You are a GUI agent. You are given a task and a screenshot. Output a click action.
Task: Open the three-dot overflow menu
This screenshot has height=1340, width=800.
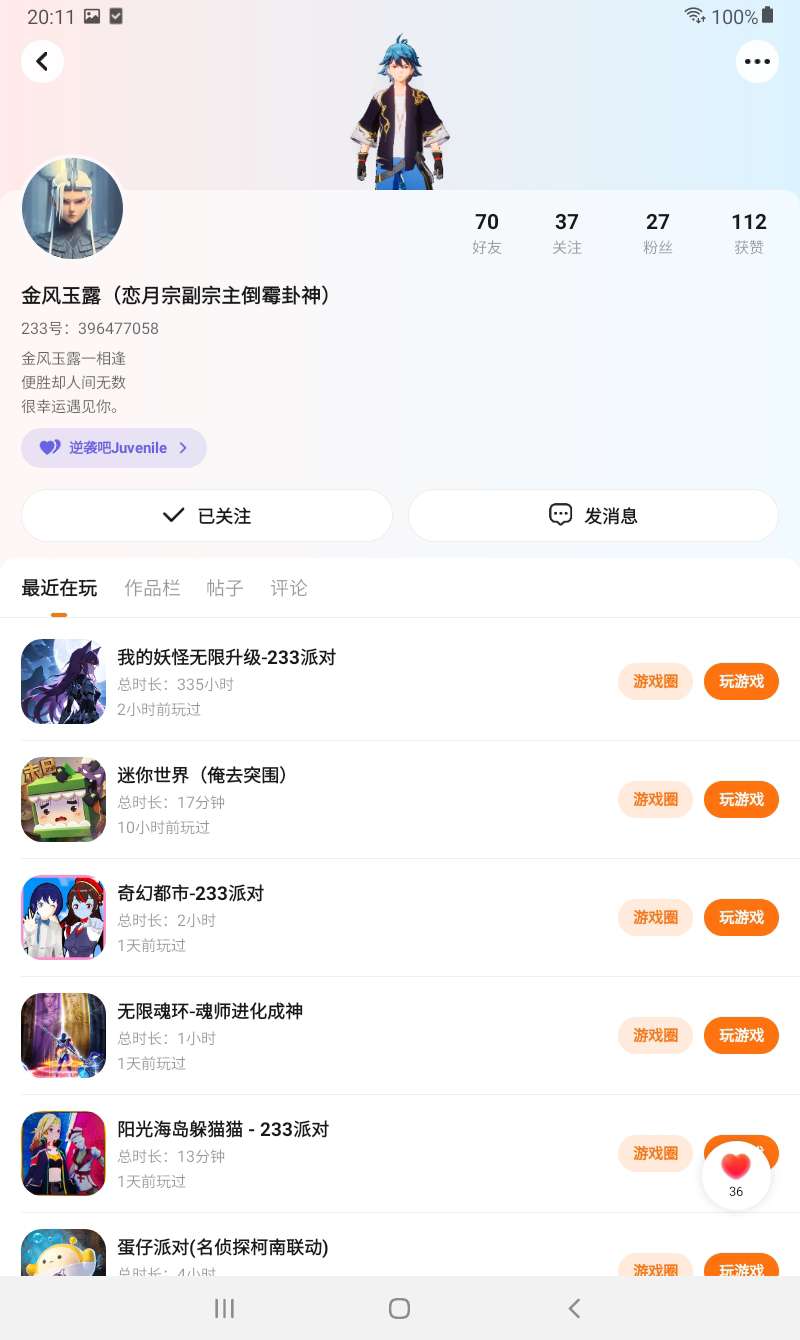pyautogui.click(x=757, y=62)
